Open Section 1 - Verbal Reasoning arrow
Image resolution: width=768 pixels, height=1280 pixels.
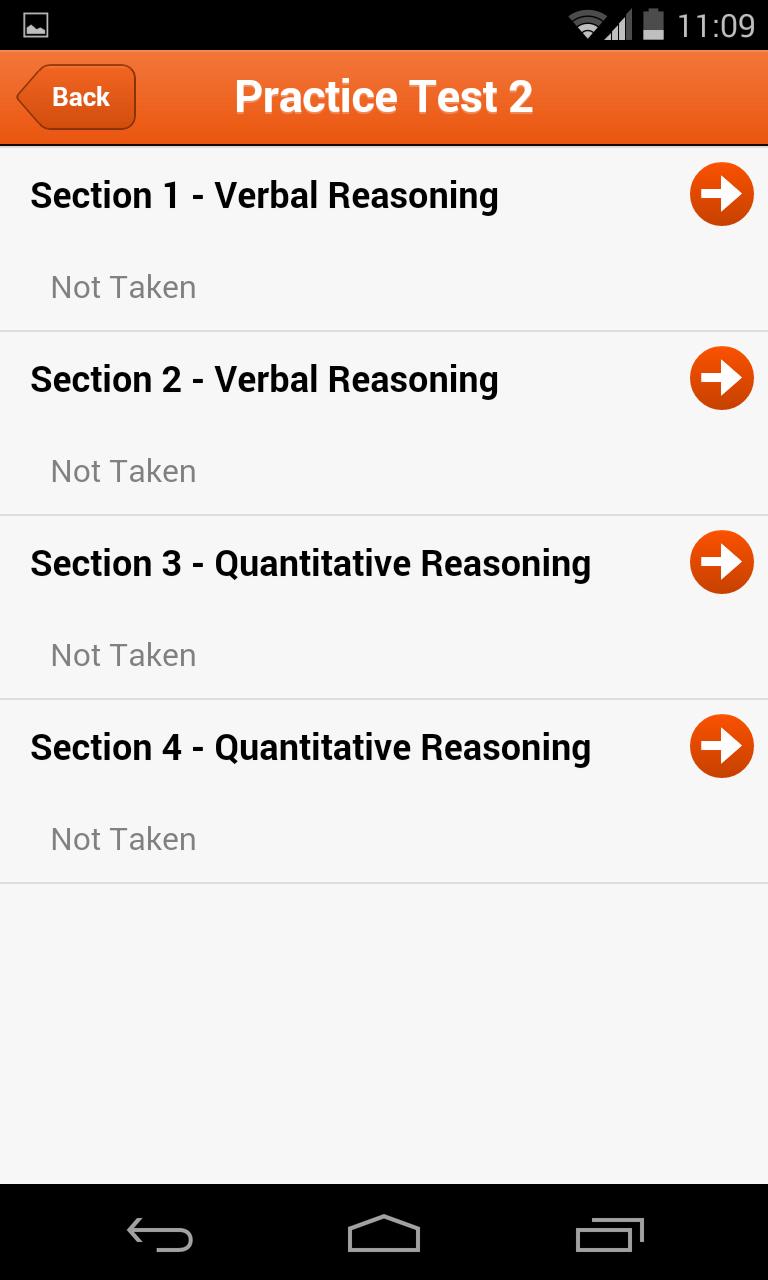tap(721, 194)
